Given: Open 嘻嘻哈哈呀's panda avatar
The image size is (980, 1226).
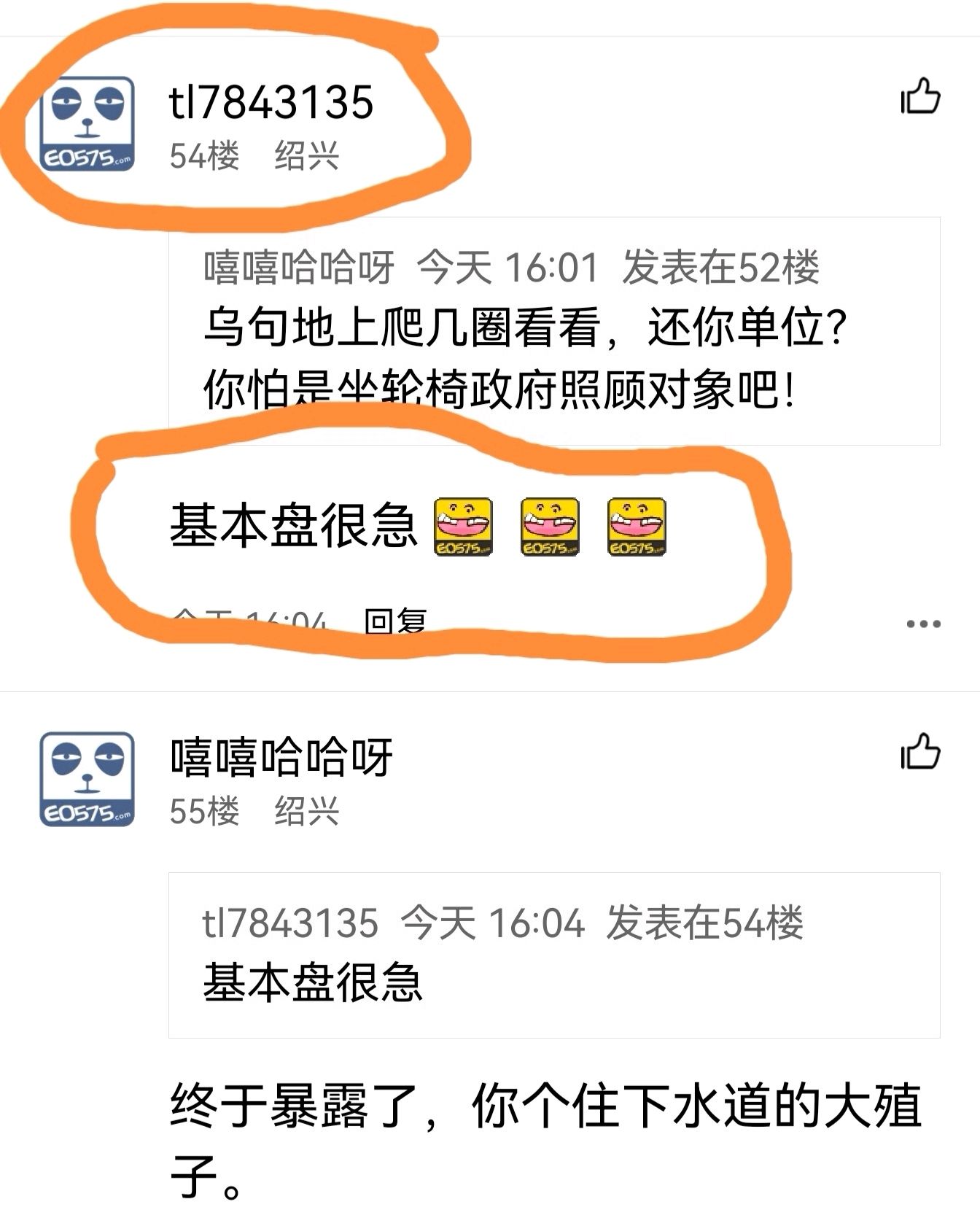Looking at the screenshot, I should pyautogui.click(x=87, y=779).
